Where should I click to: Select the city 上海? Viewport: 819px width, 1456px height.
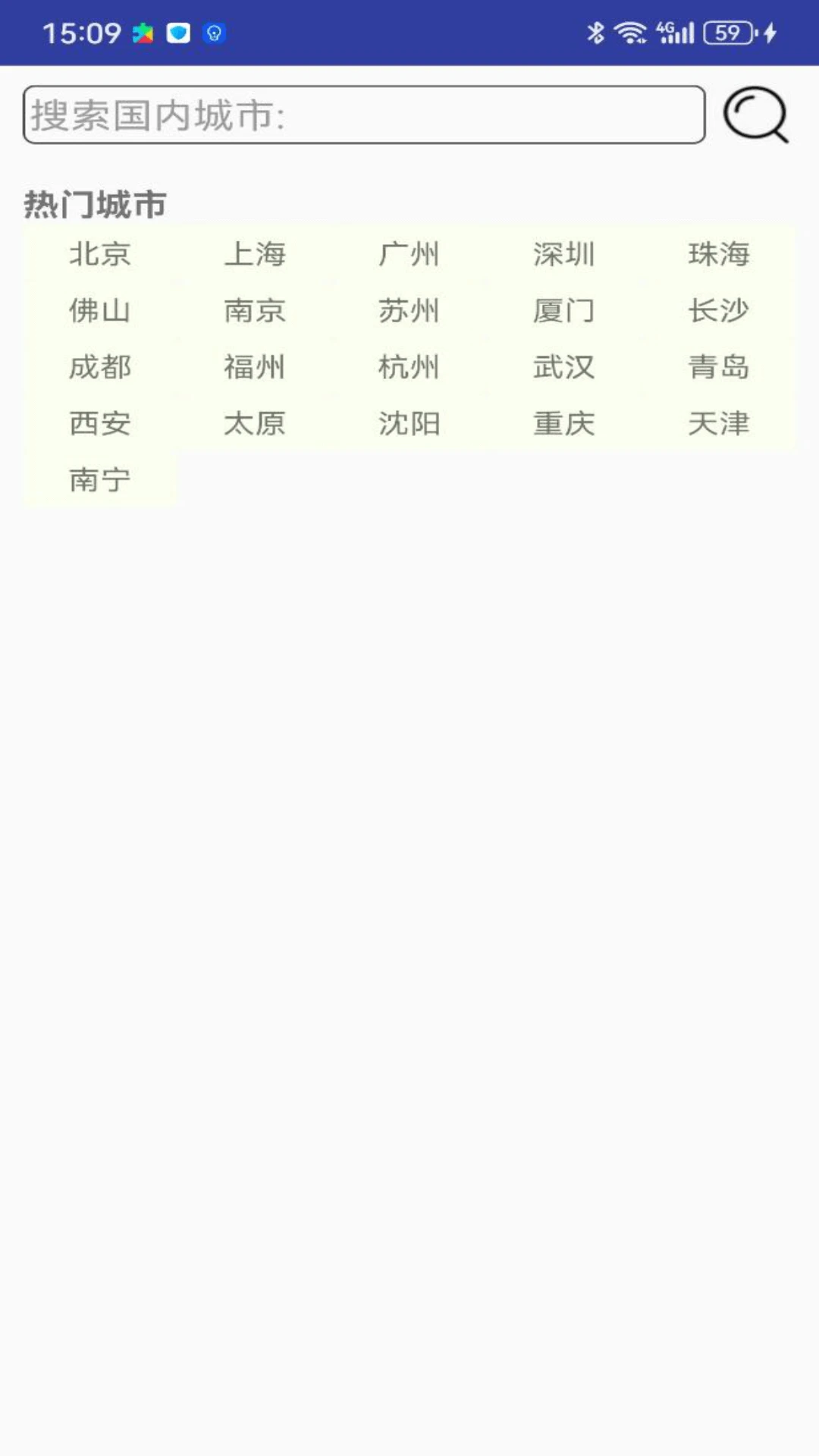255,255
